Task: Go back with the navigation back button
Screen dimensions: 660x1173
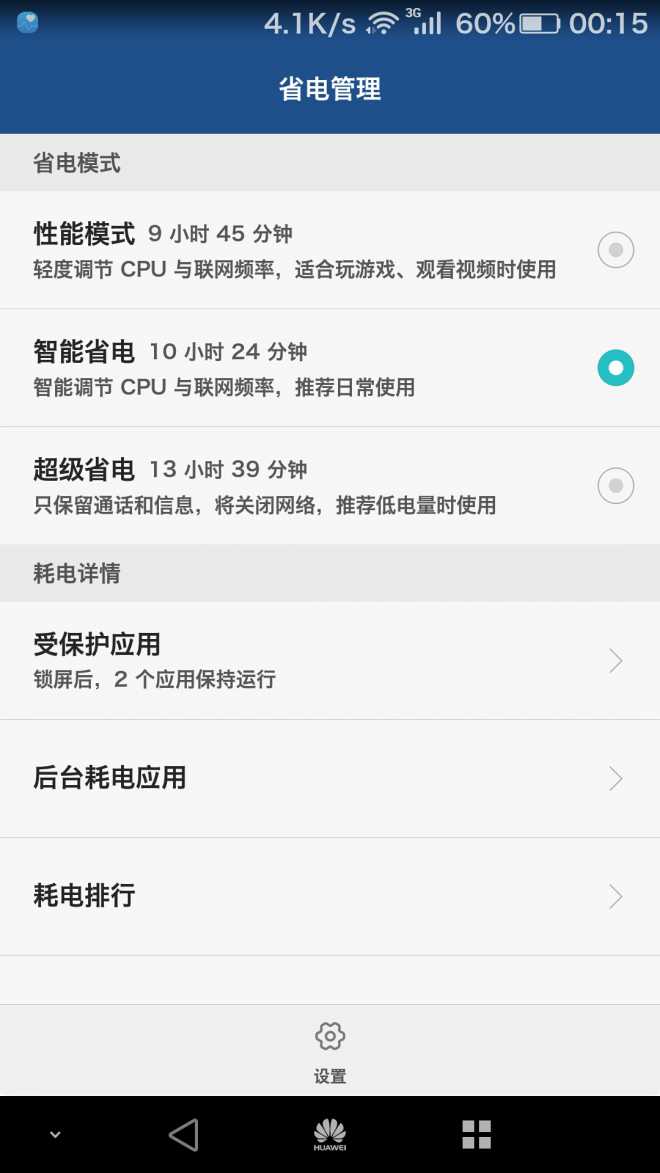Action: click(x=183, y=1134)
